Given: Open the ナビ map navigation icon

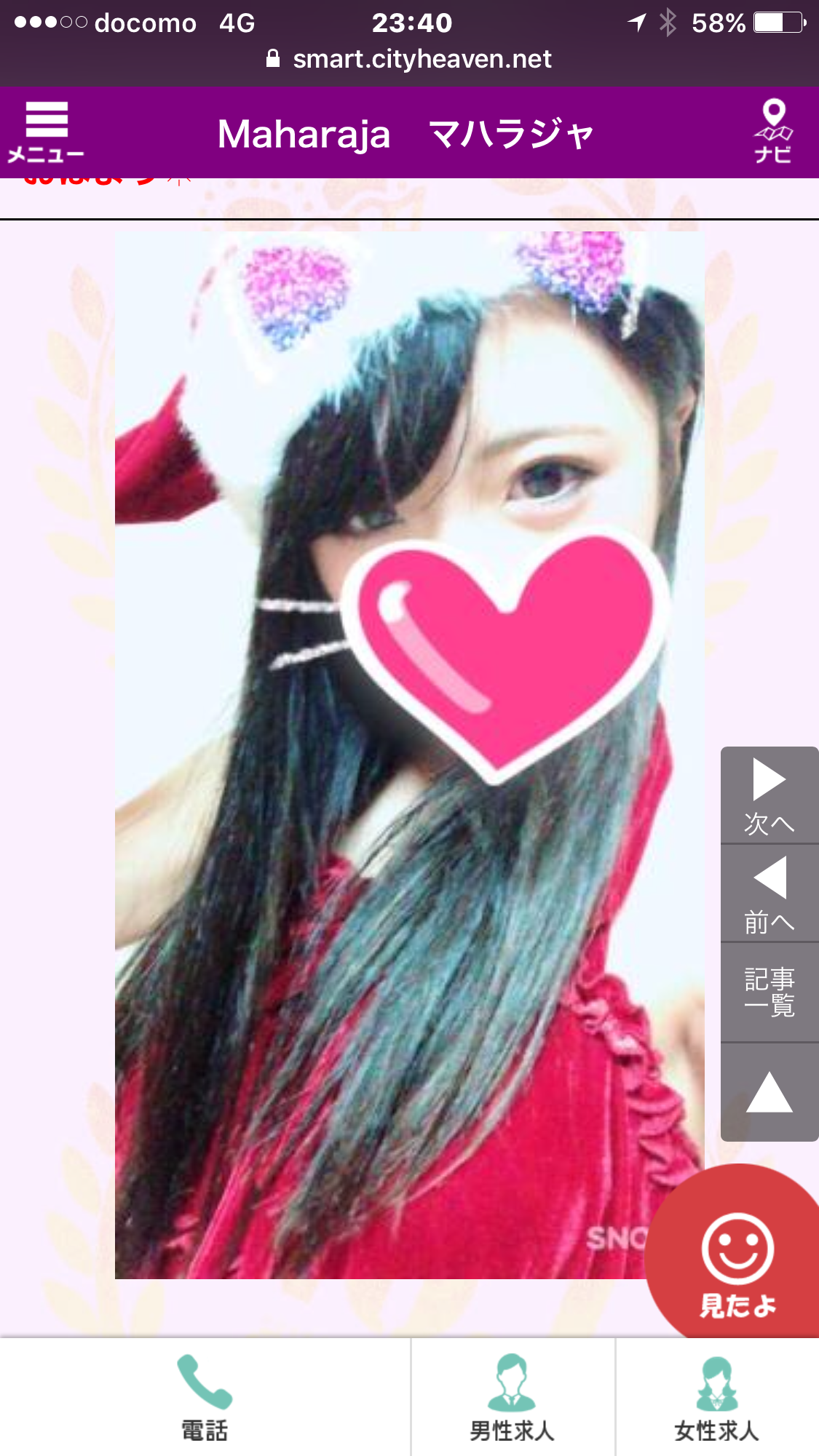Looking at the screenshot, I should click(772, 132).
